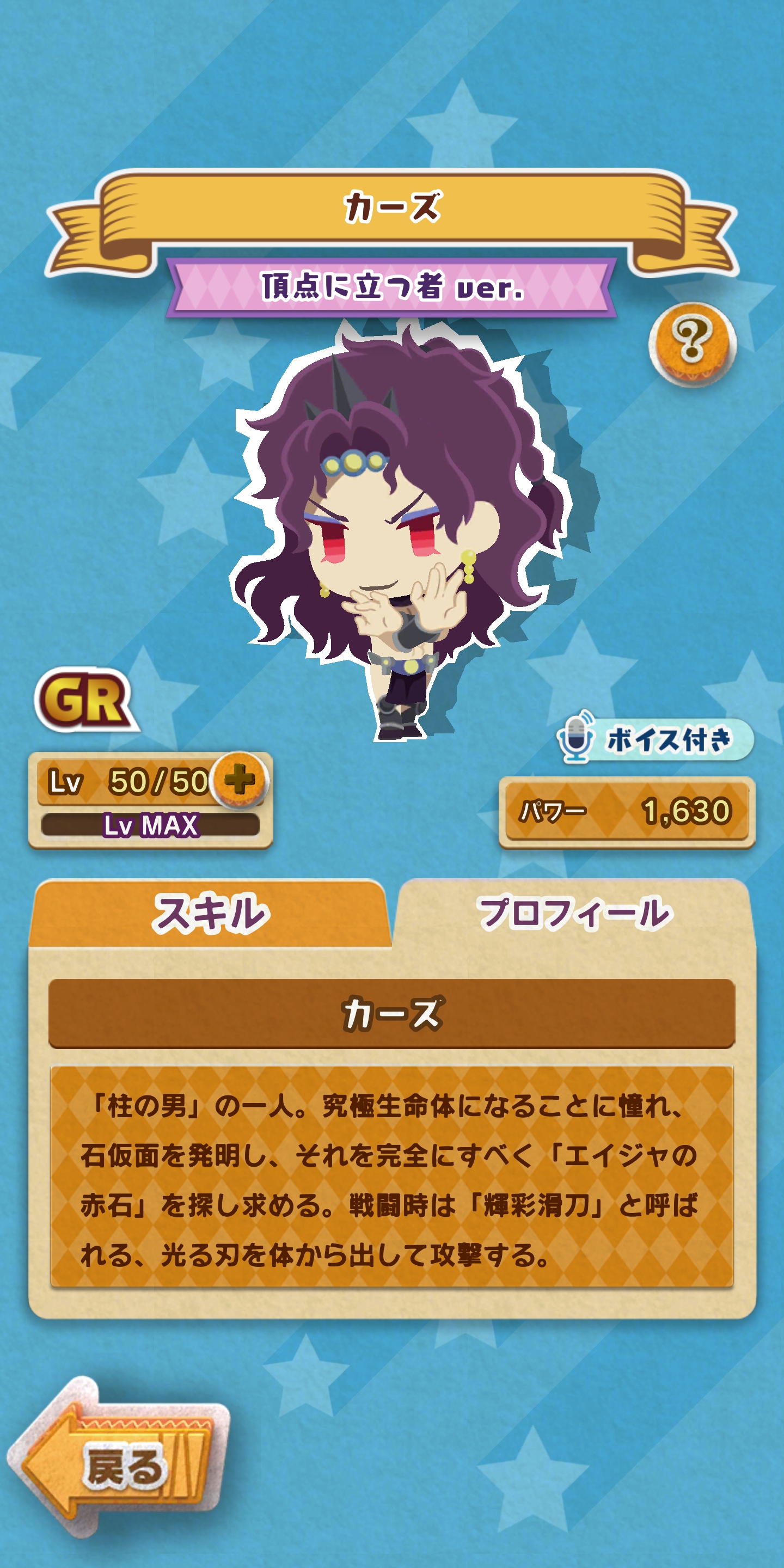Tap the plus button beside Lv 50/50
Image resolution: width=784 pixels, height=1568 pixels.
click(x=240, y=780)
